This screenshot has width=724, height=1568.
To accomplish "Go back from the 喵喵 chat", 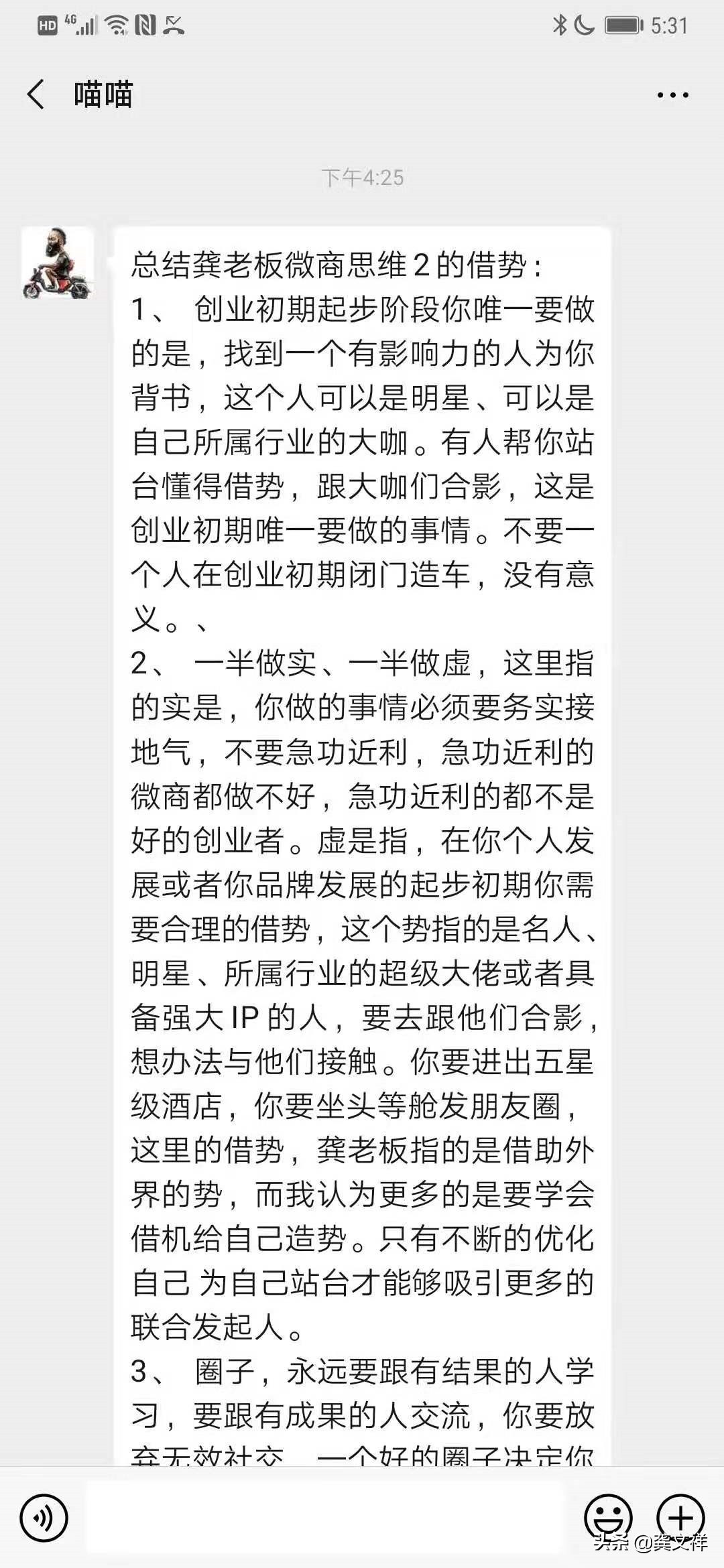I will pos(36,94).
